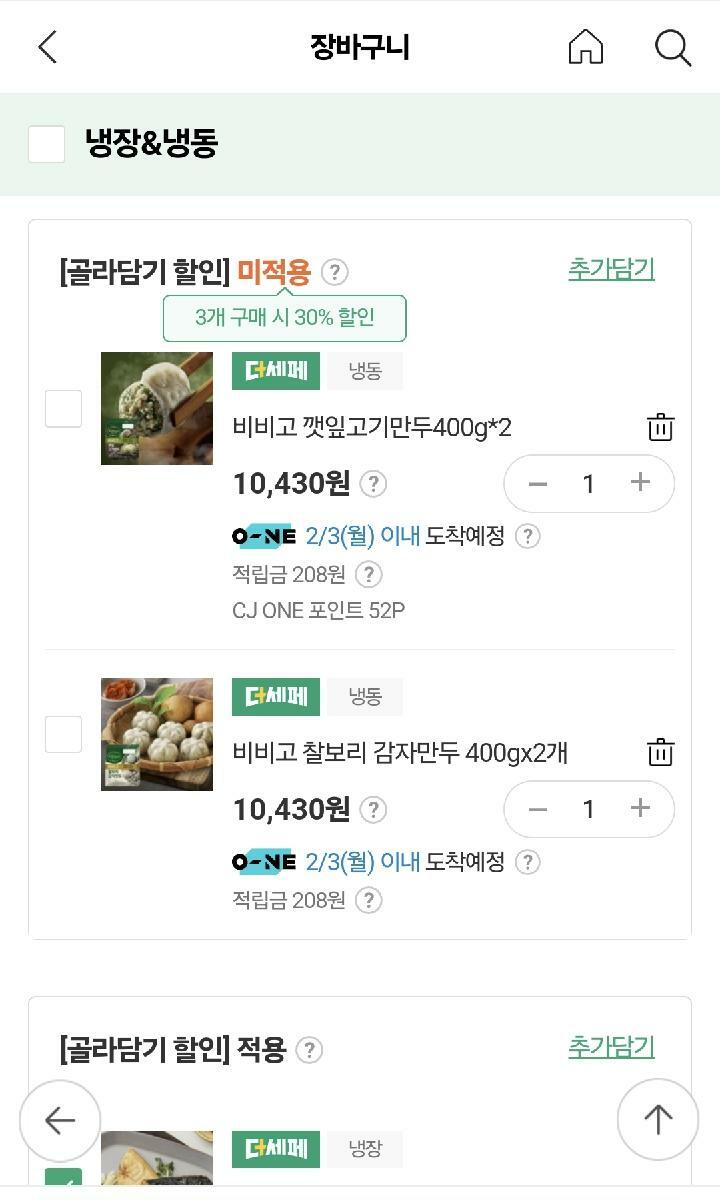Delete 비비고 깻잎고기만두 from the cart

point(660,427)
